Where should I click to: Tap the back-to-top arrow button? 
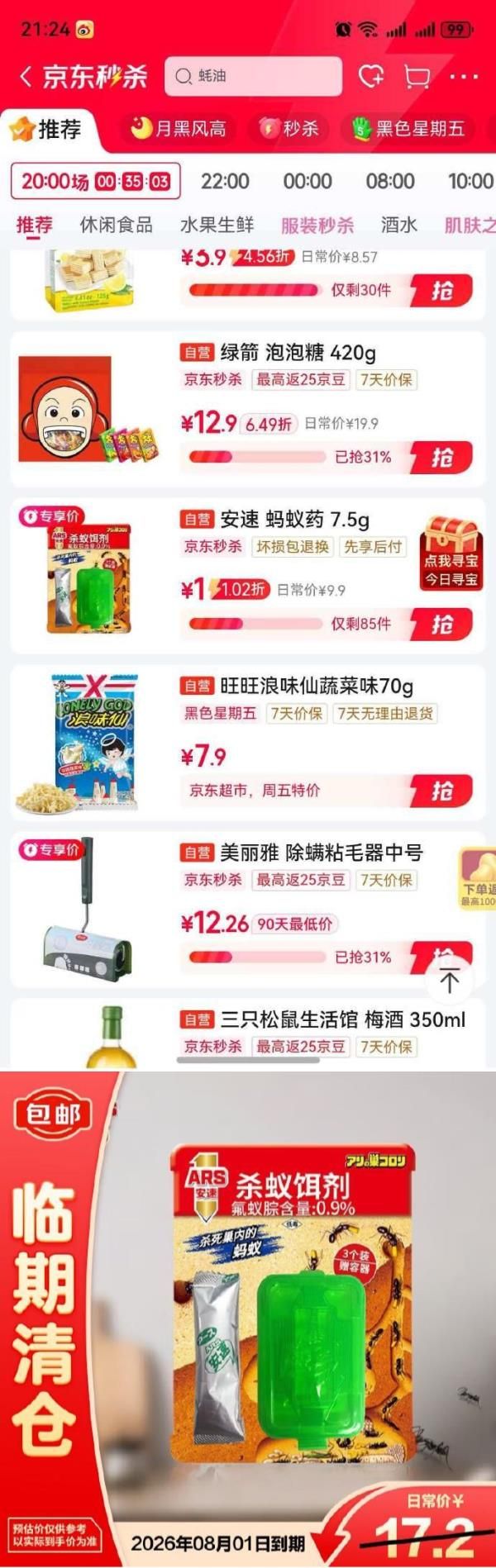[449, 981]
